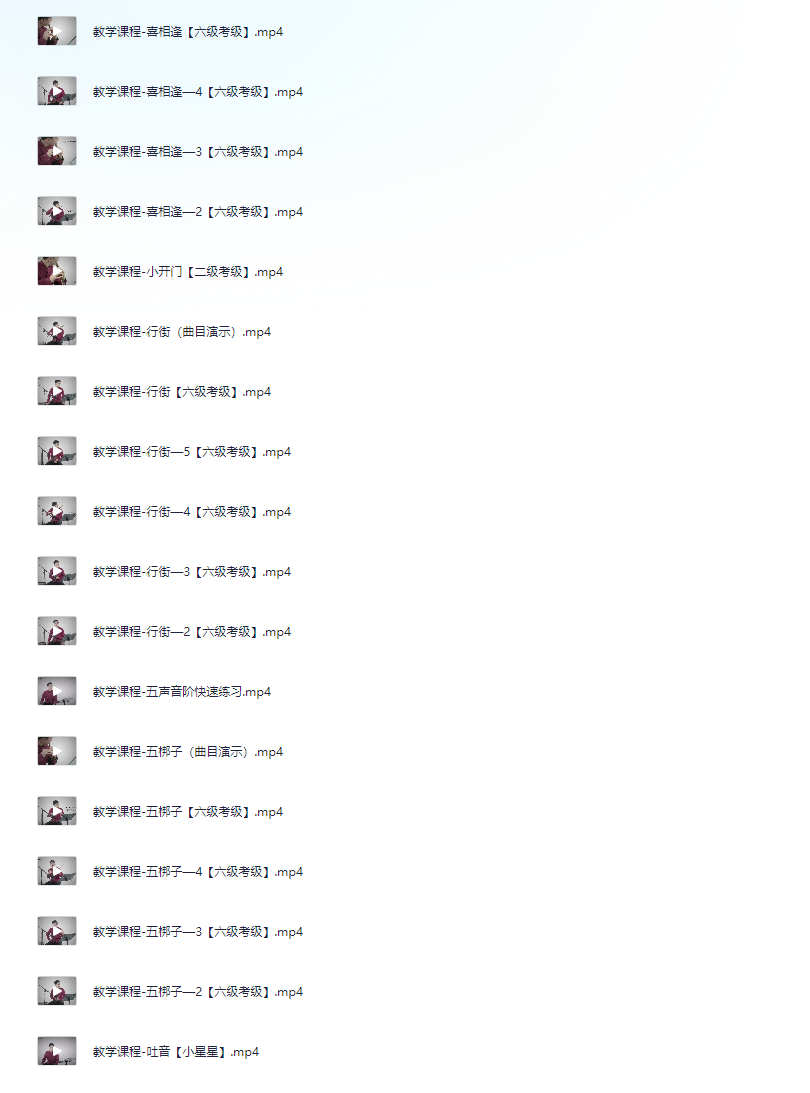Open 五声音阶快速练习.mp4
This screenshot has width=810, height=1093.
click(x=181, y=692)
